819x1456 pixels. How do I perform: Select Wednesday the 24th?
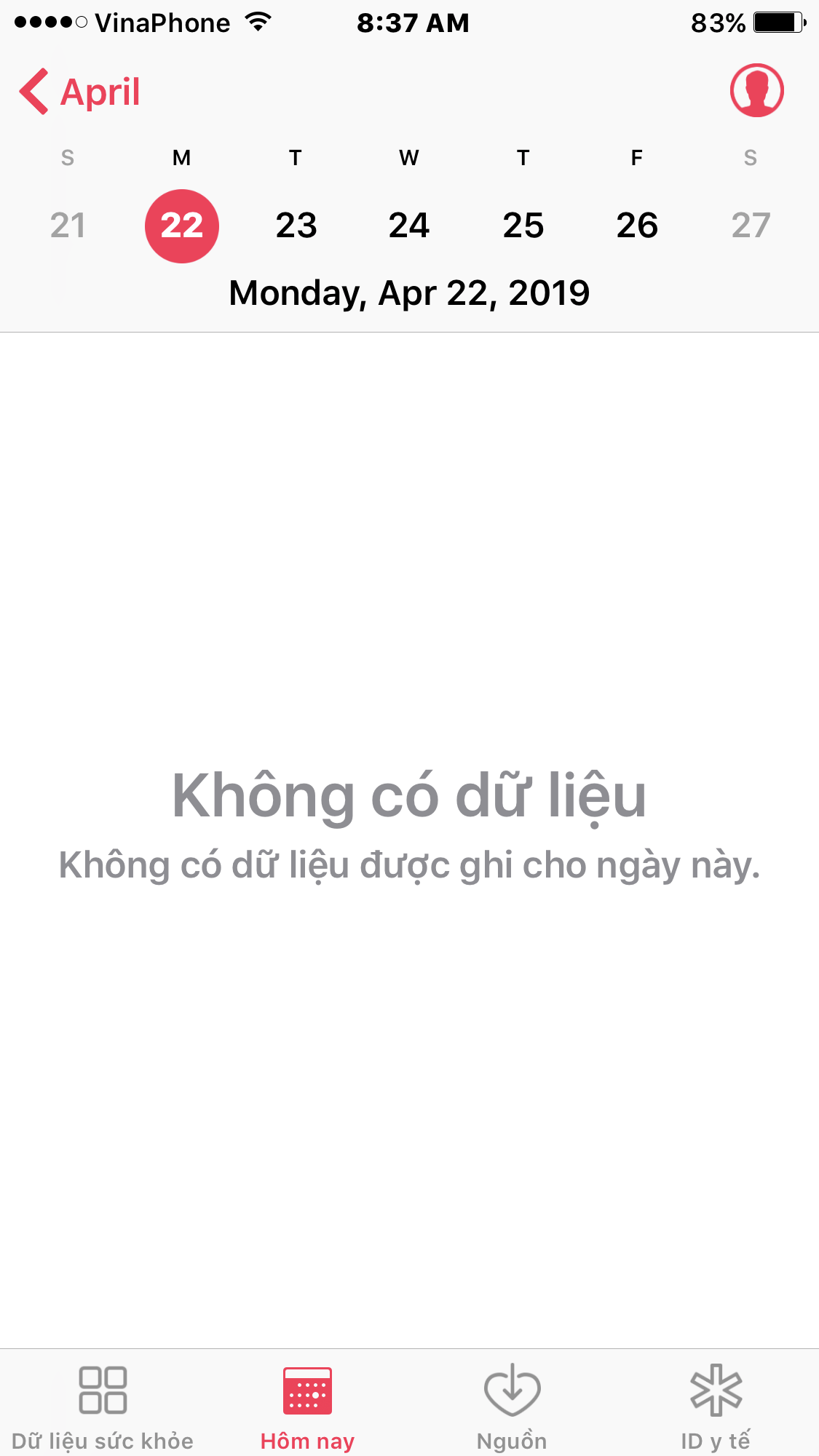click(x=409, y=226)
